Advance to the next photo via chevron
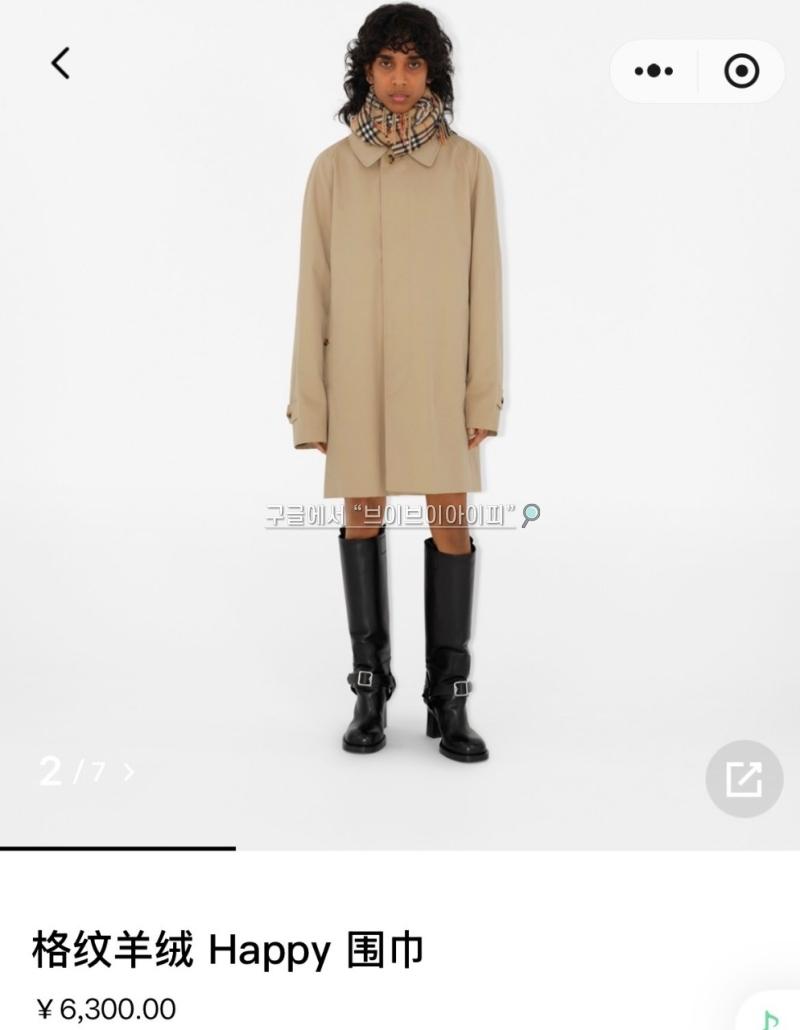The image size is (800, 1030). 128,772
